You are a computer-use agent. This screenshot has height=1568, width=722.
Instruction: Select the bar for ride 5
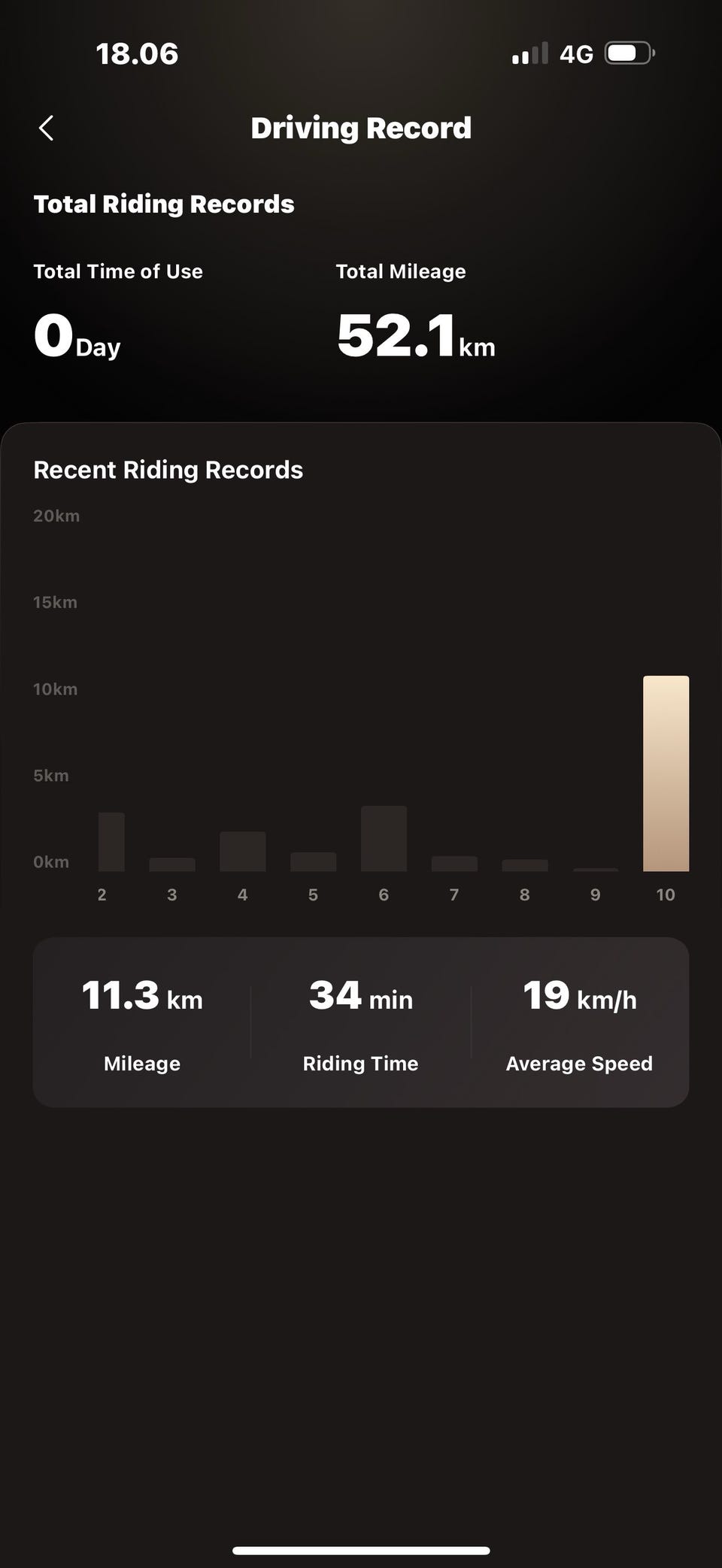313,862
